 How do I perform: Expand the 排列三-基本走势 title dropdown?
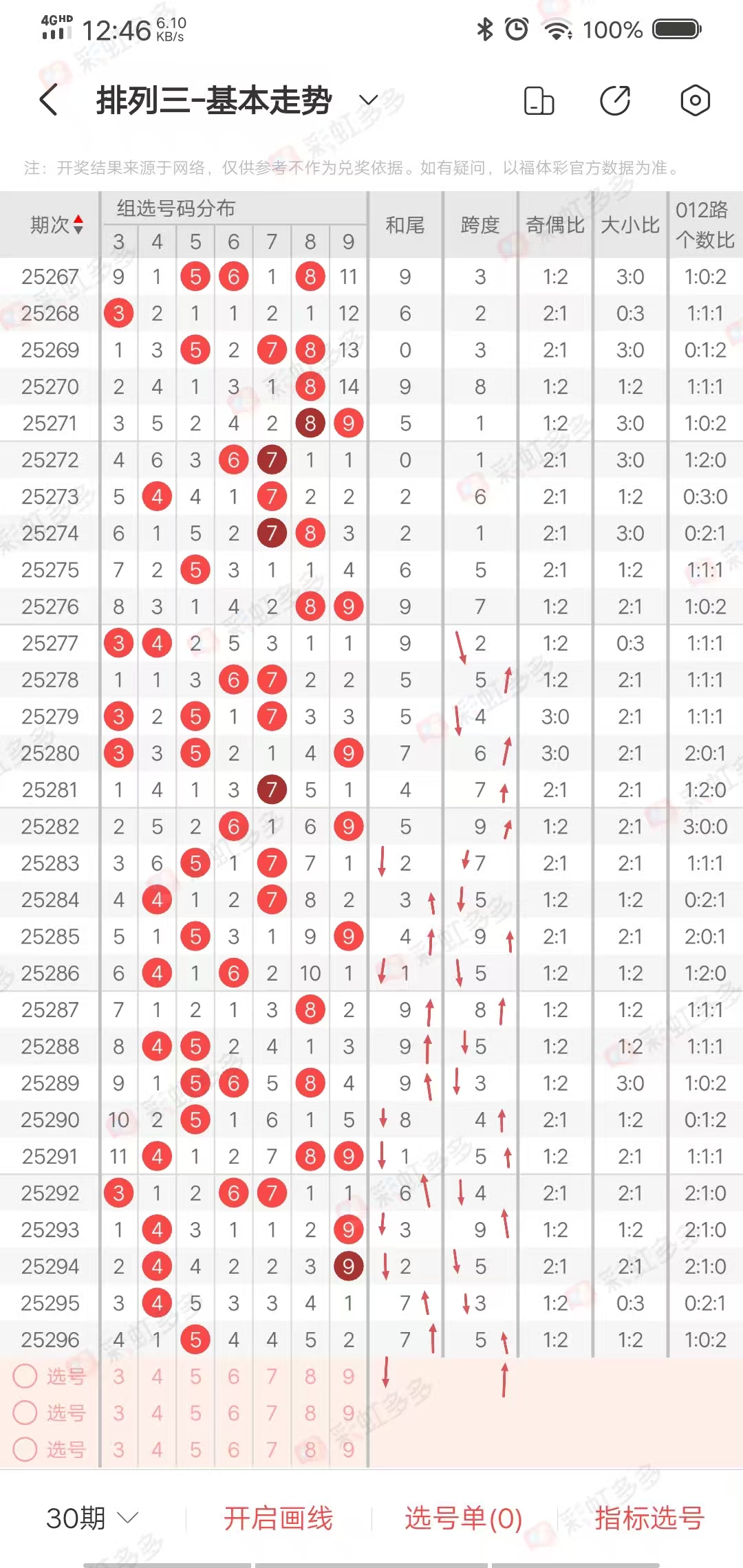(x=369, y=100)
